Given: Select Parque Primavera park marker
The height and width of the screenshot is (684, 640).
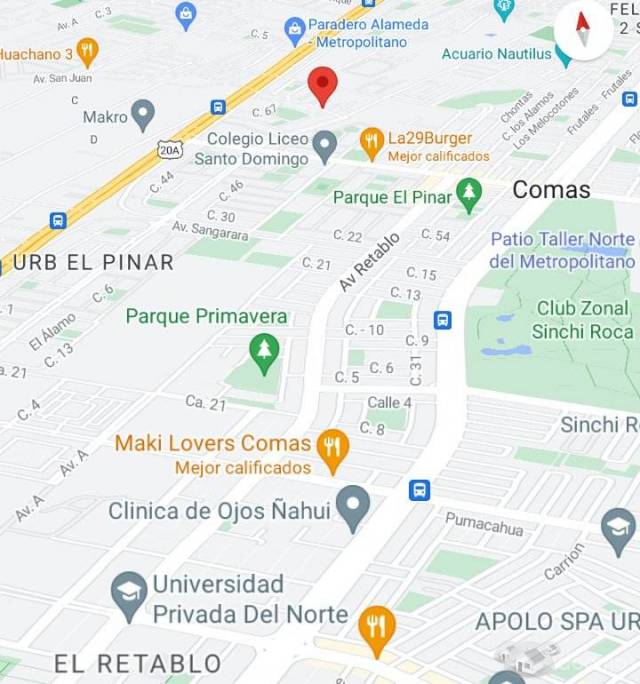Looking at the screenshot, I should coord(264,353).
